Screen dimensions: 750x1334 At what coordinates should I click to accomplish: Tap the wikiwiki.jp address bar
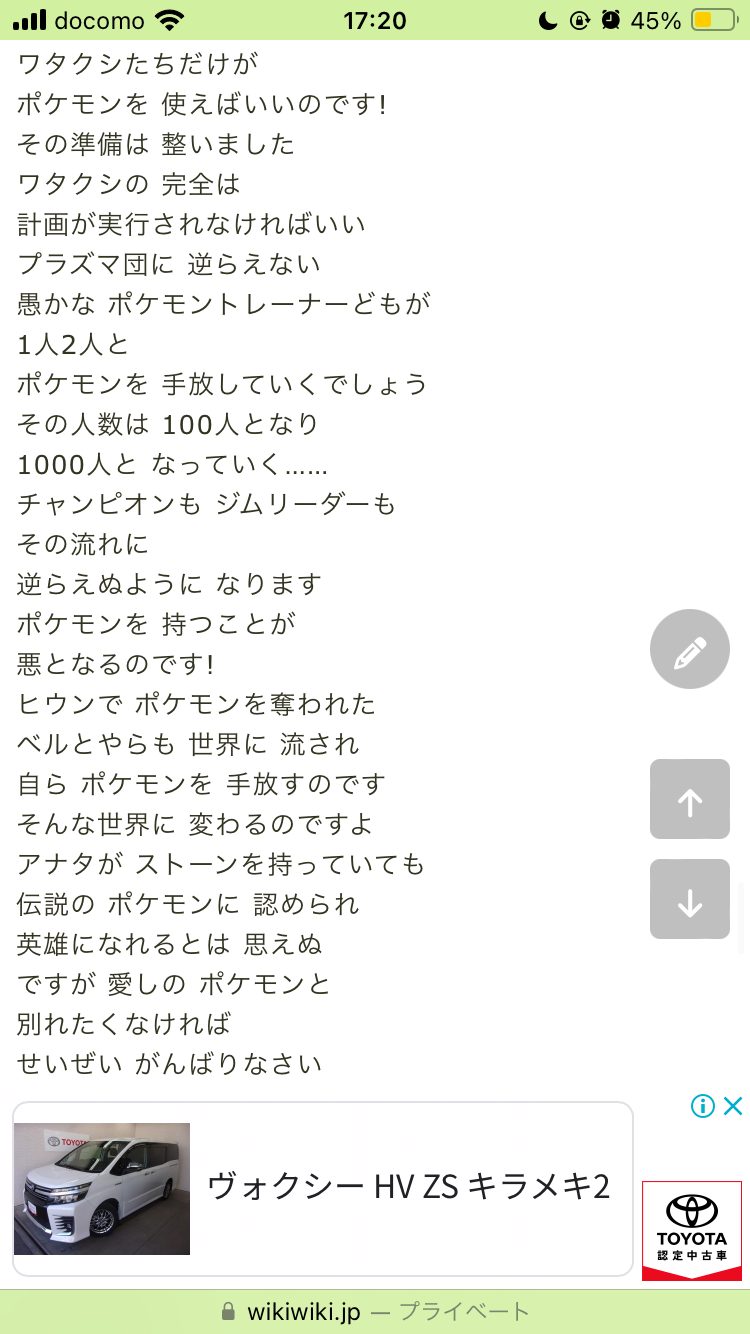[375, 1312]
